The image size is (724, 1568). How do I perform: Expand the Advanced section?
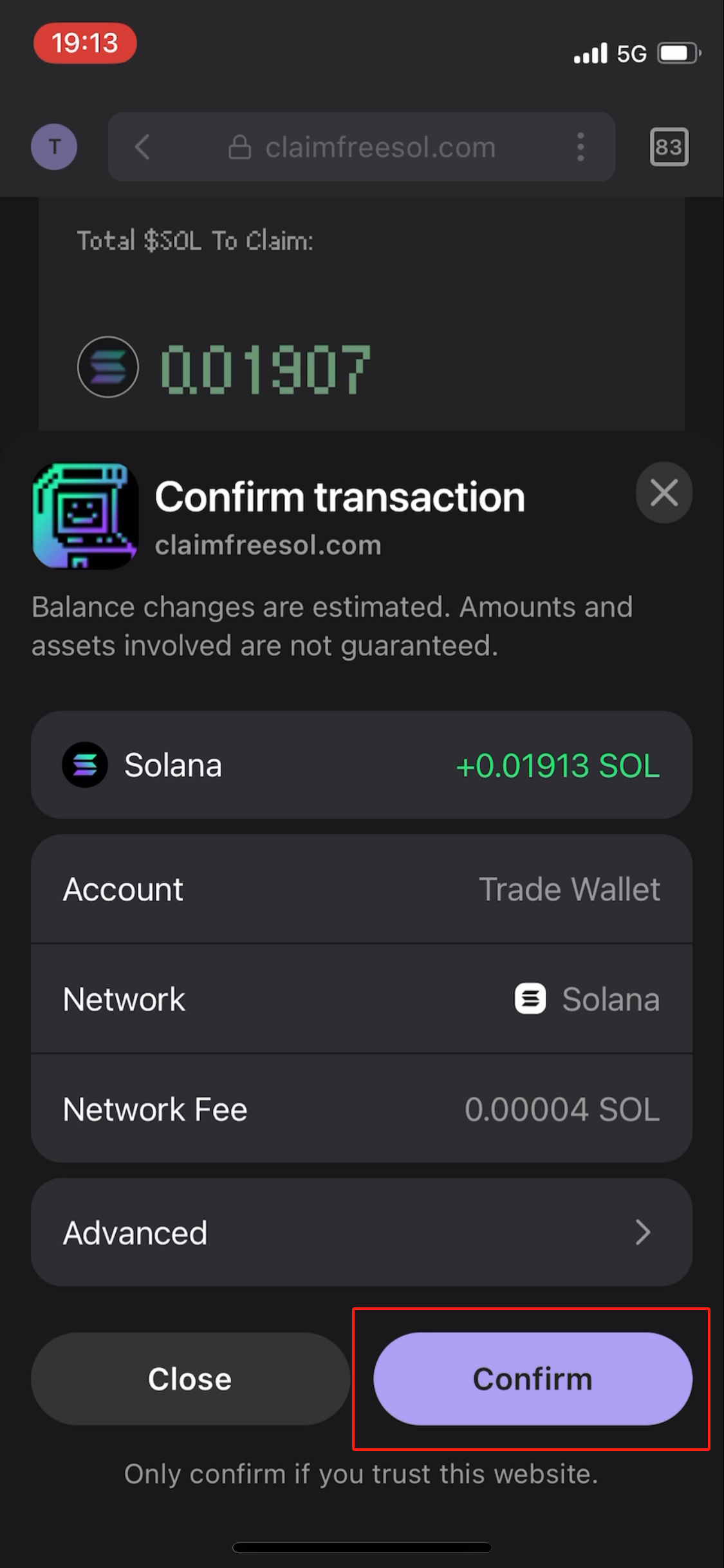[362, 1233]
